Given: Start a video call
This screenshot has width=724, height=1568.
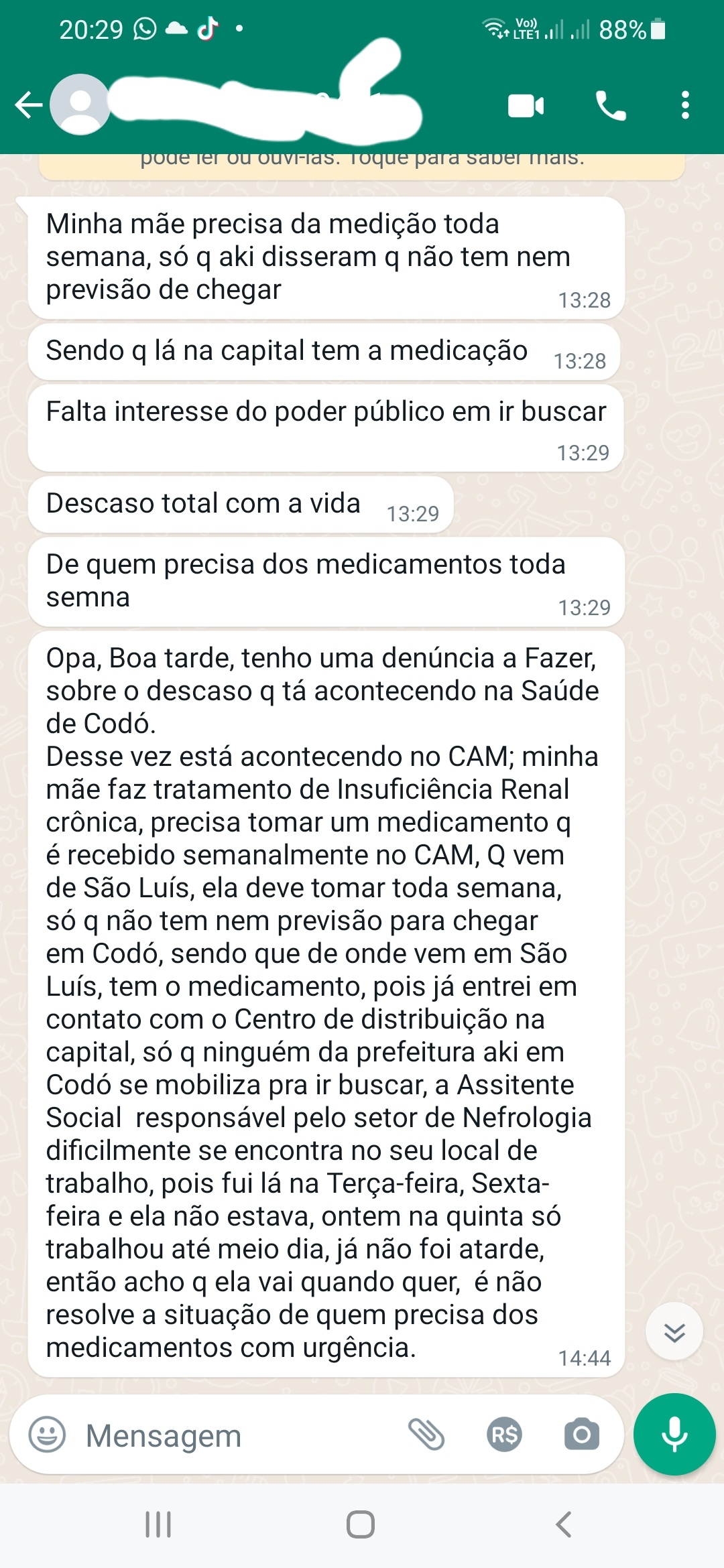Looking at the screenshot, I should 526,106.
